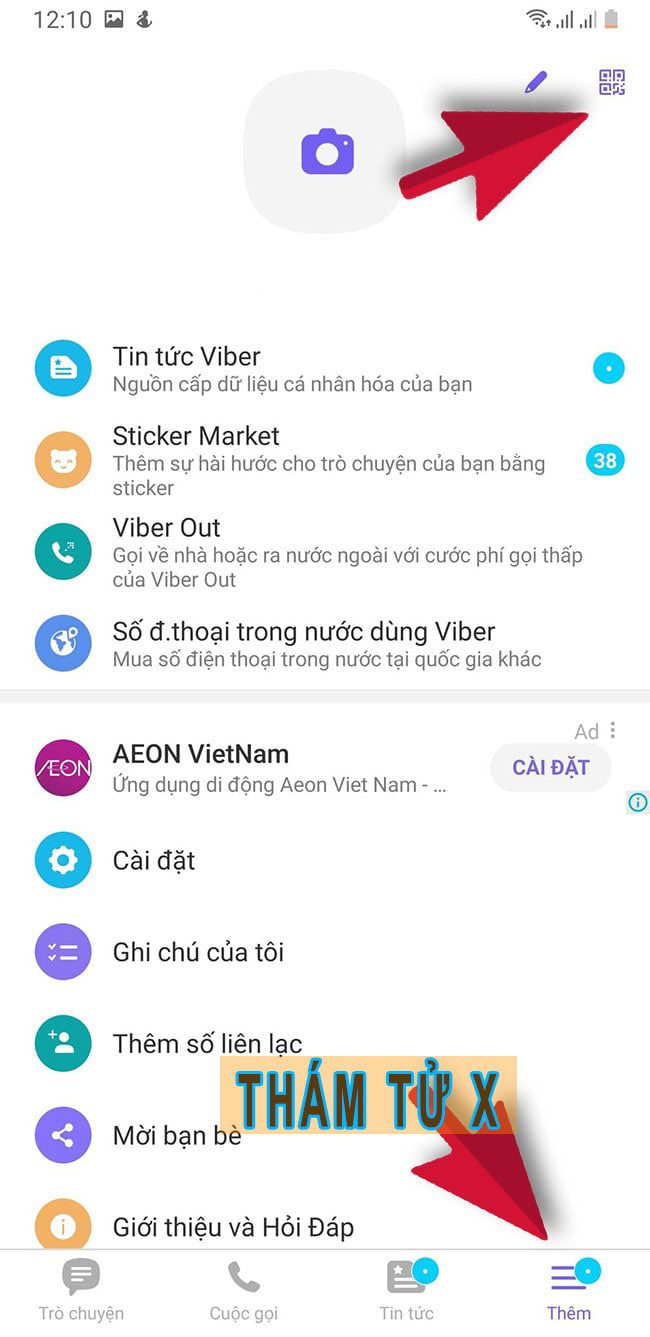The image size is (650, 1337).
Task: Open Ghi chú của tôi
Action: (198, 952)
